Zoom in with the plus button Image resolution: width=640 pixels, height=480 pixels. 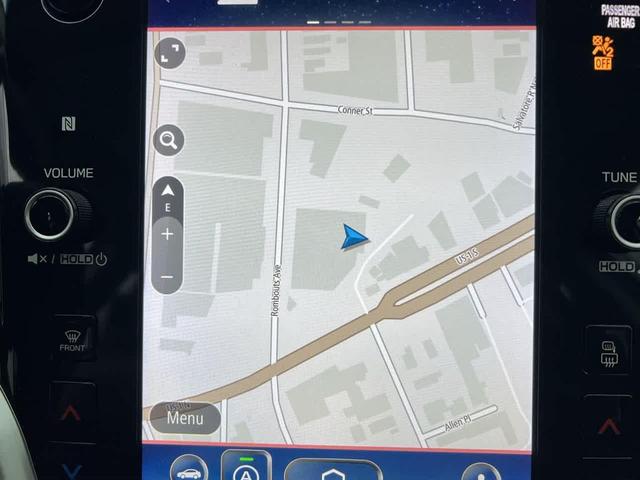tap(167, 234)
